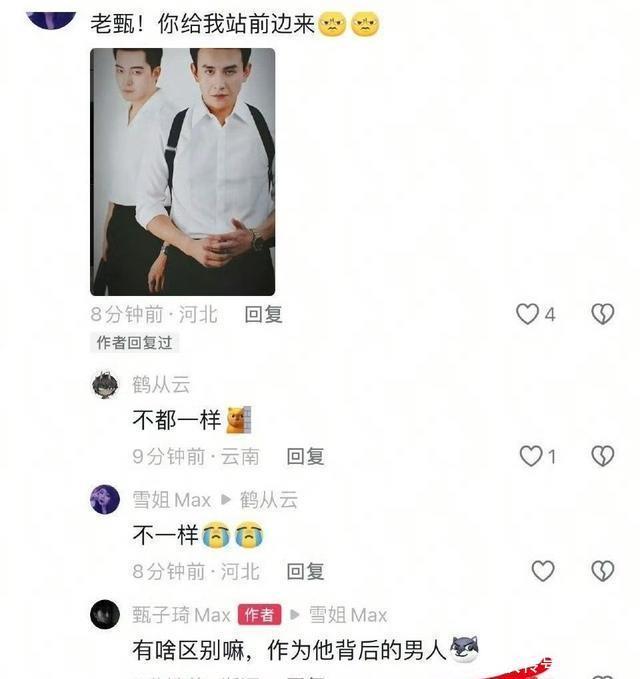Reply to the comment starting with 老甄
The image size is (640, 679).
[264, 314]
